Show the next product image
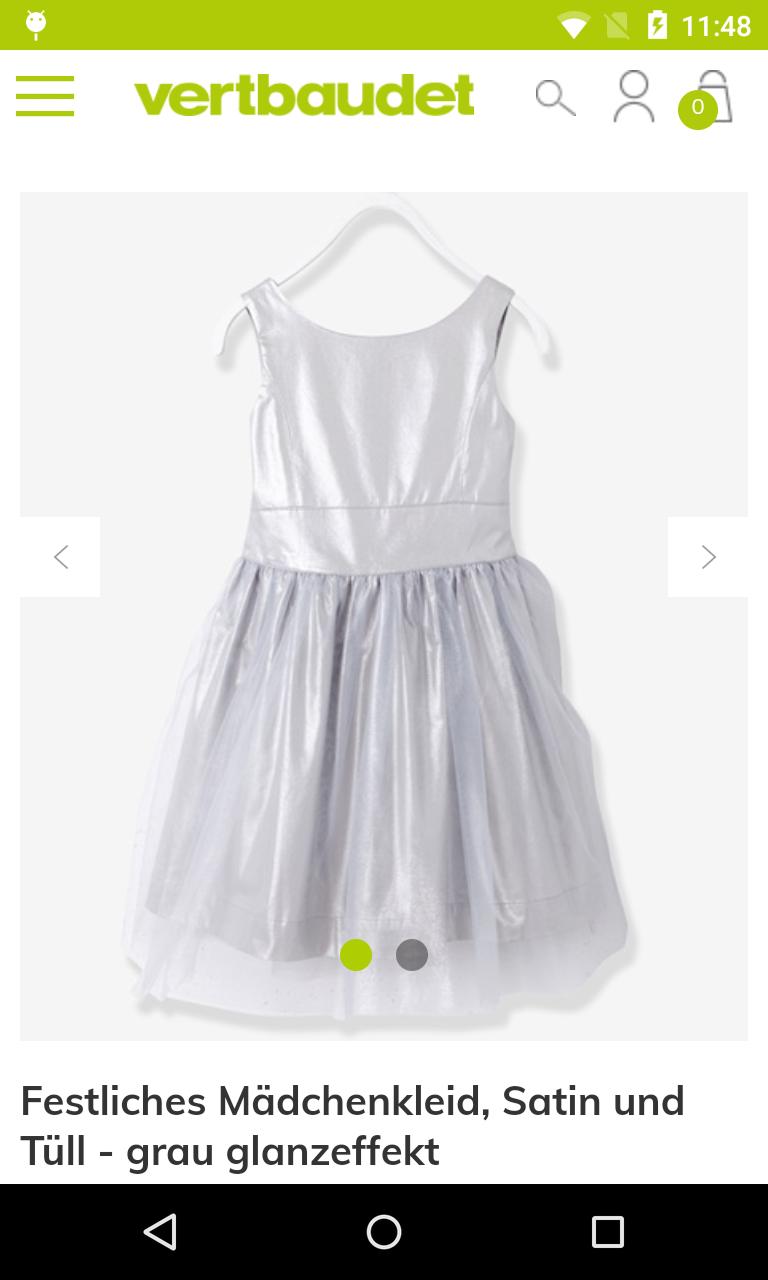This screenshot has height=1280, width=768. click(x=708, y=557)
